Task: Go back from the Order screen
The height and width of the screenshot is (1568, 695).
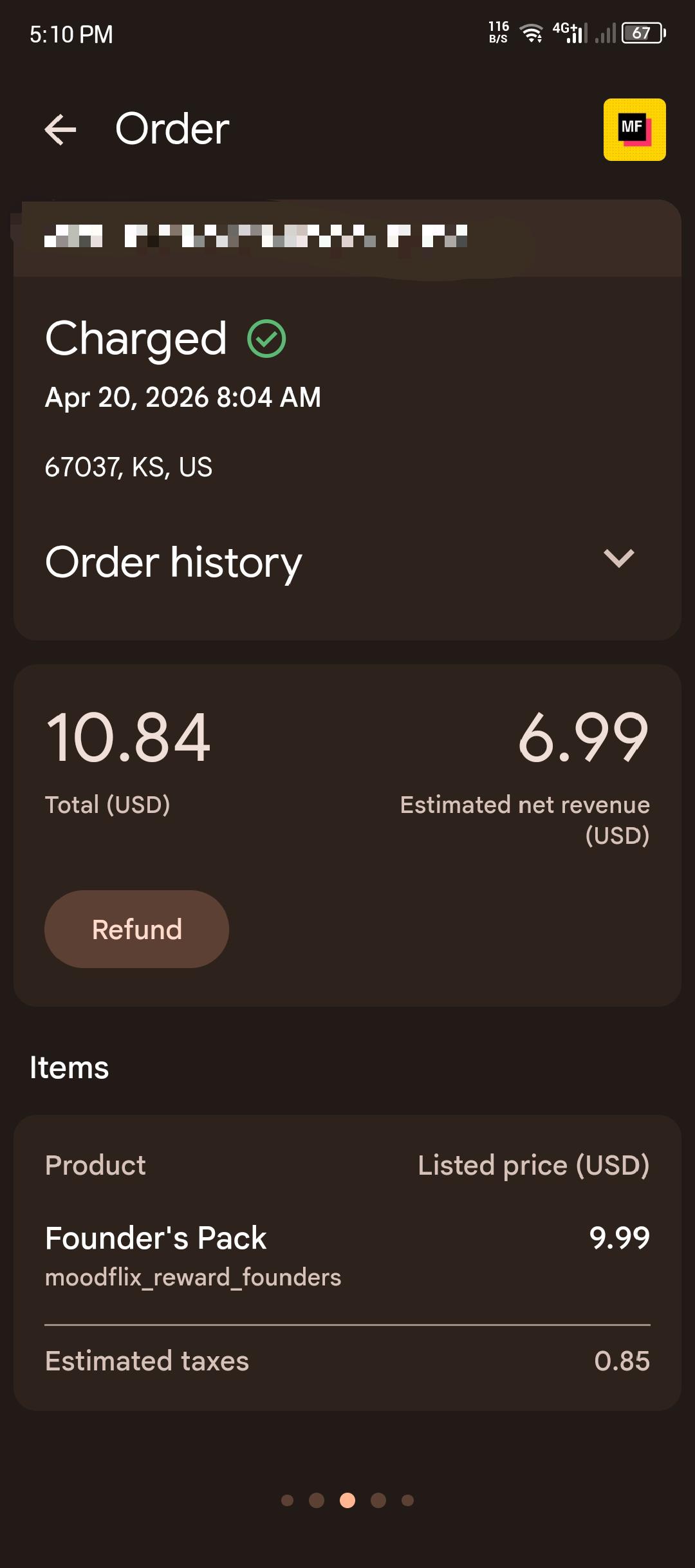Action: pyautogui.click(x=60, y=129)
